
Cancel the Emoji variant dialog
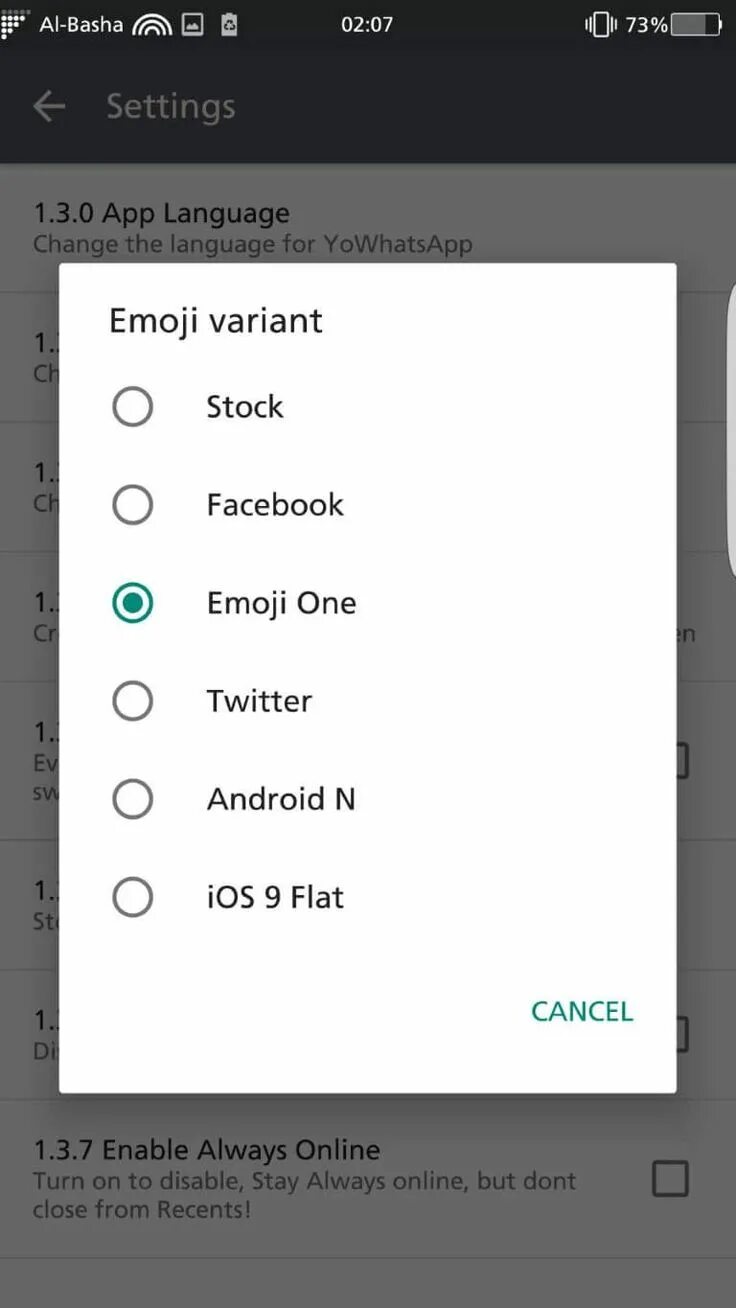(582, 1011)
